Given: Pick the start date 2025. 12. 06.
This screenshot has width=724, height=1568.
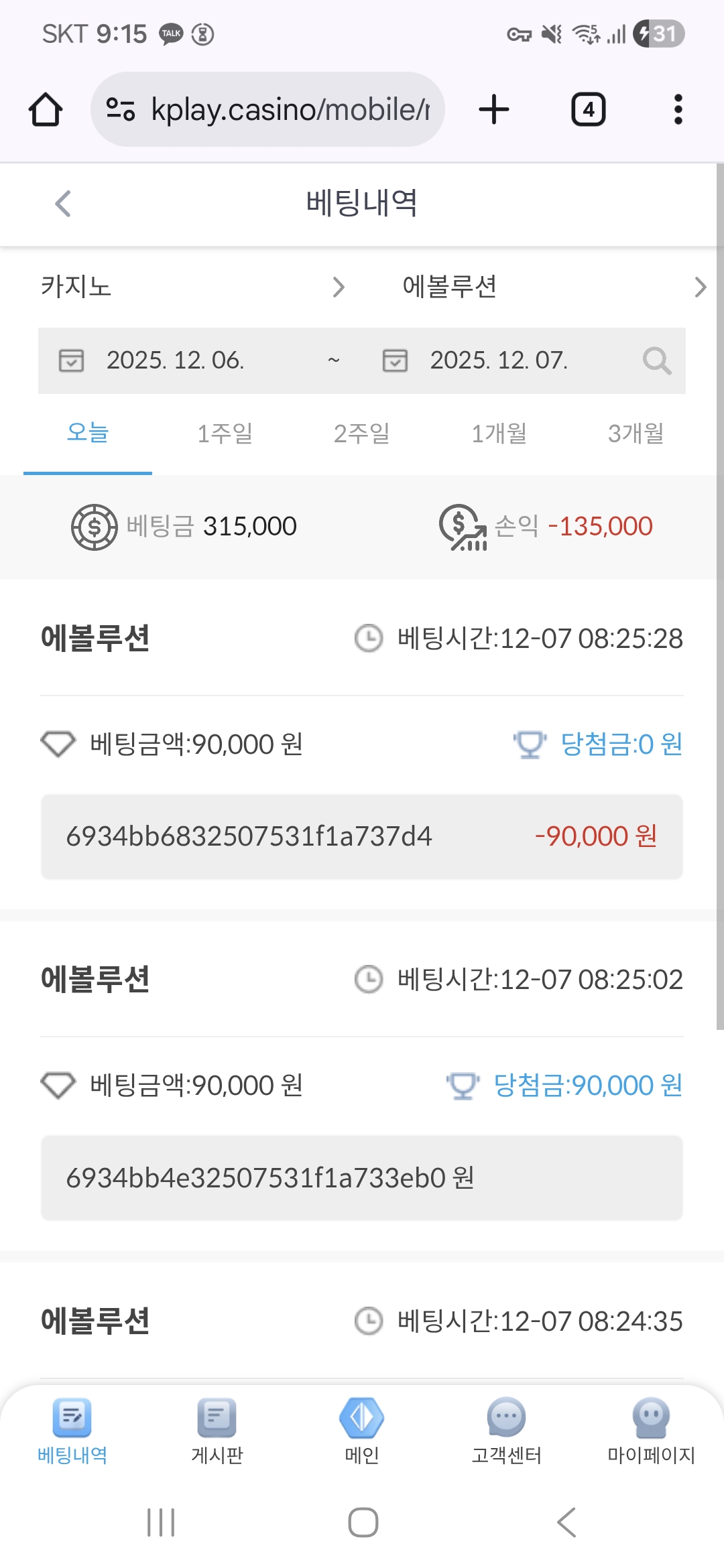Looking at the screenshot, I should [x=174, y=361].
